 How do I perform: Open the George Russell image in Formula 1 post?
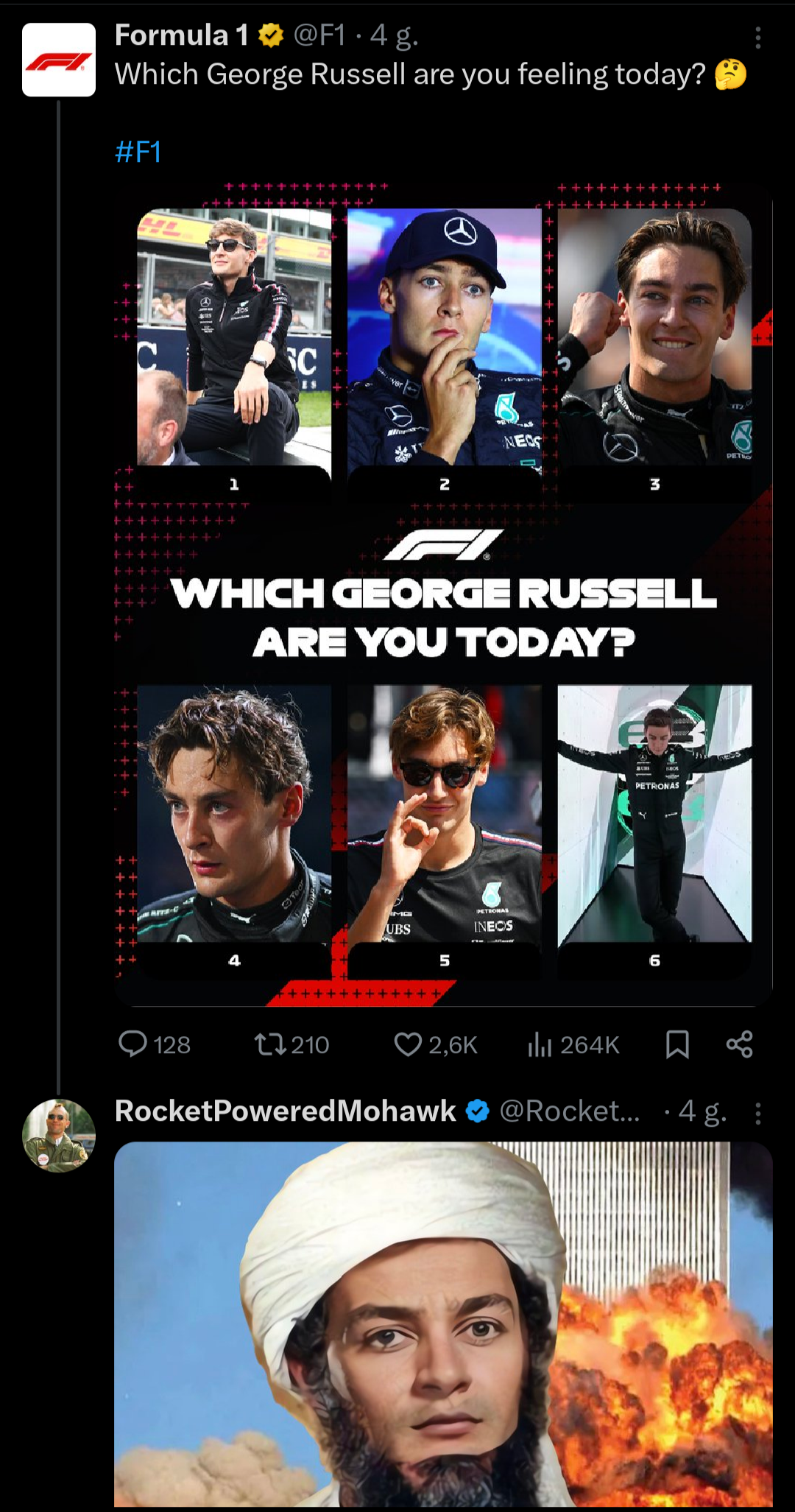[443, 594]
